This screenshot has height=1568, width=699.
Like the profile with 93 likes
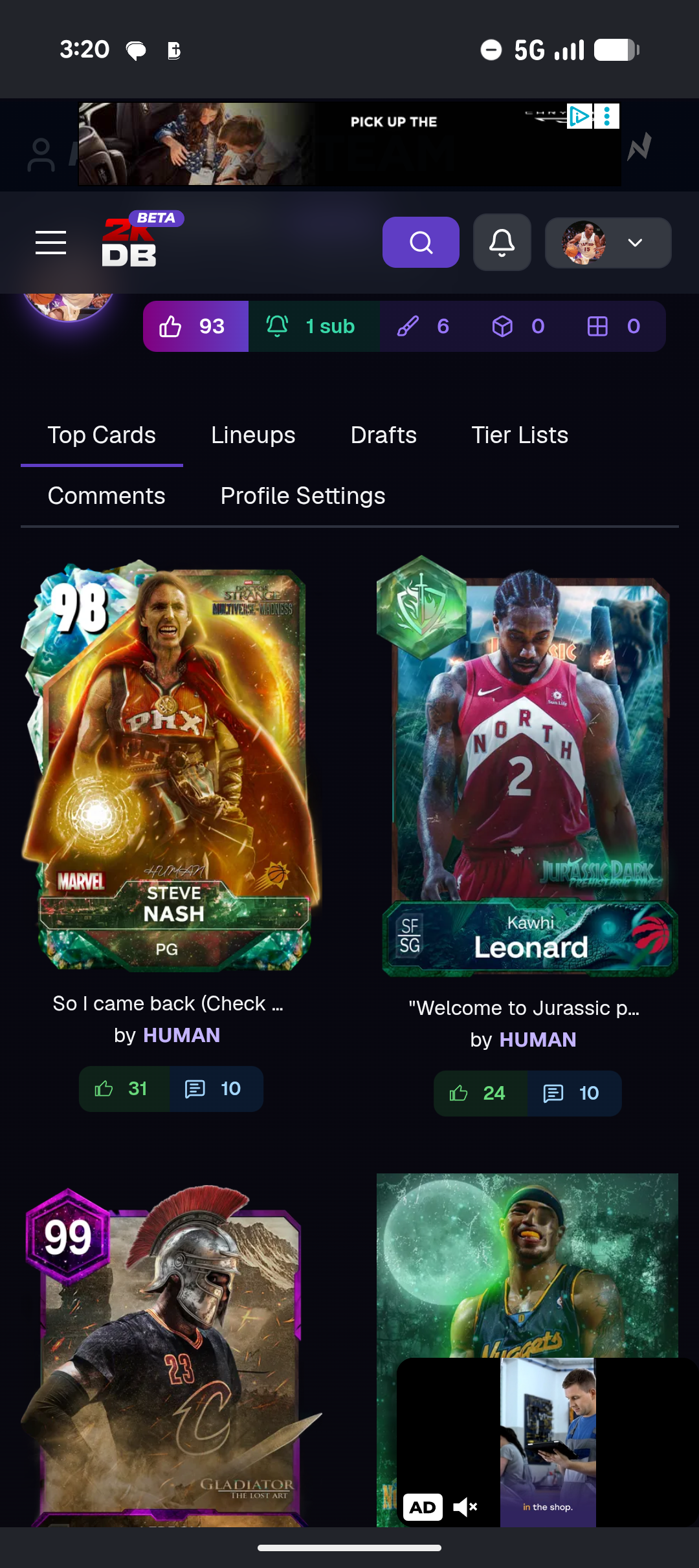point(195,326)
